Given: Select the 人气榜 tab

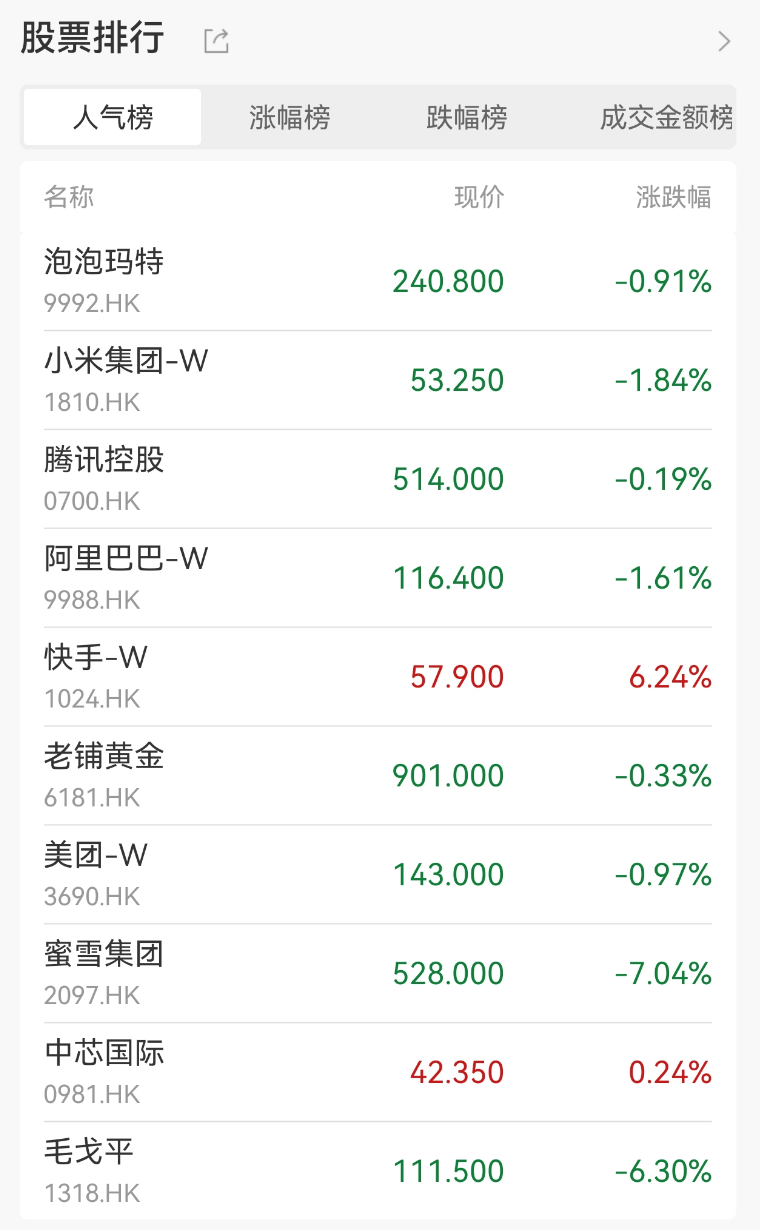Looking at the screenshot, I should coord(111,117).
